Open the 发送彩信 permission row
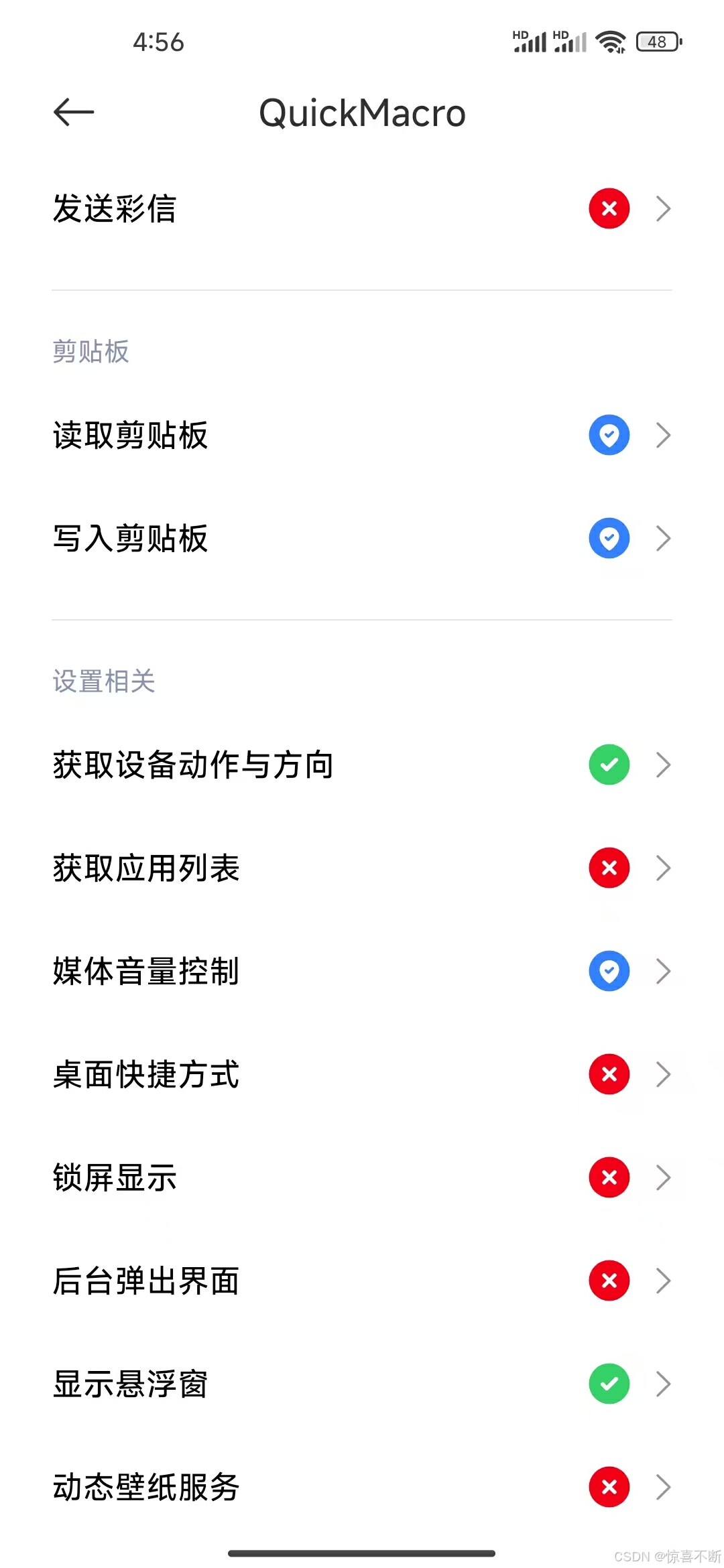The image size is (724, 1568). pos(362,208)
